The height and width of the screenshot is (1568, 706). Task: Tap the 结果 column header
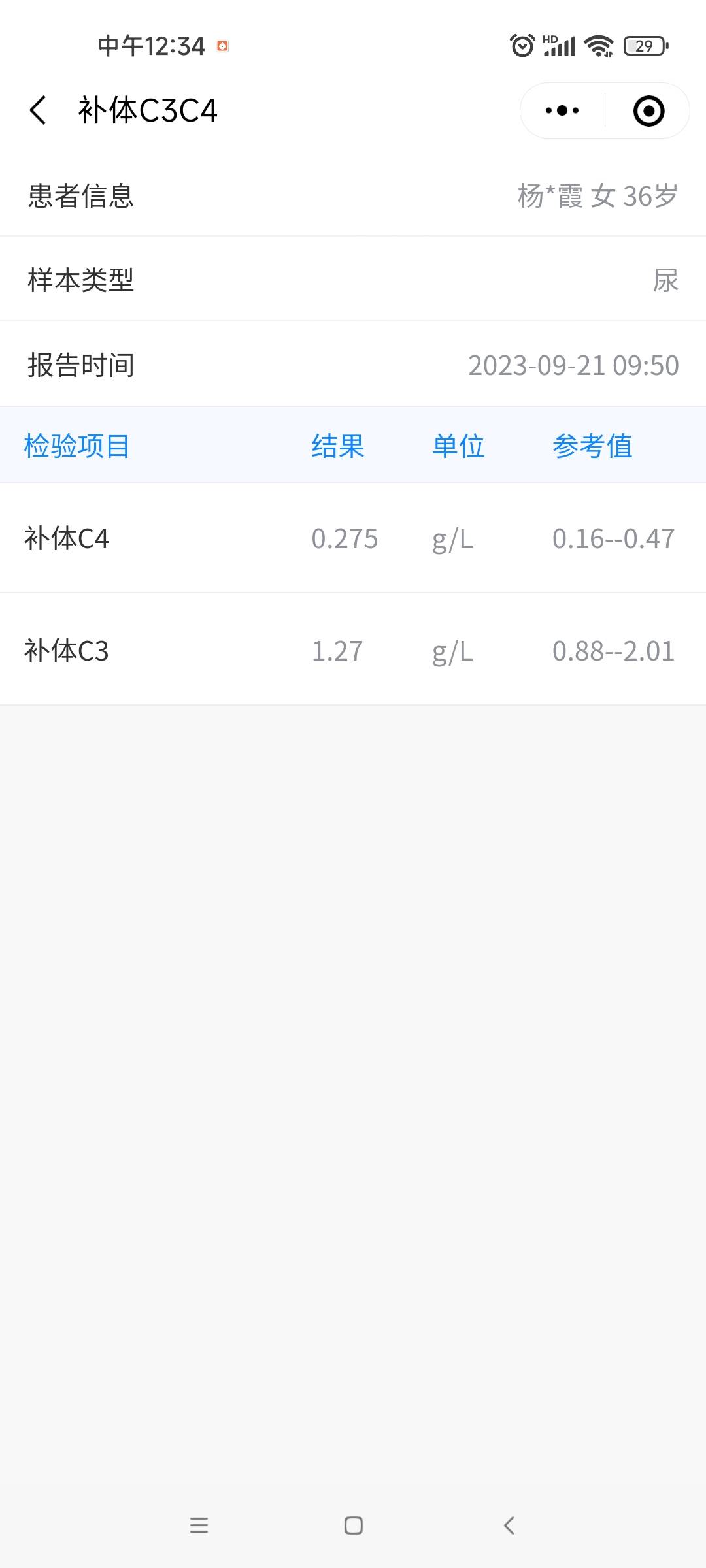click(x=337, y=445)
